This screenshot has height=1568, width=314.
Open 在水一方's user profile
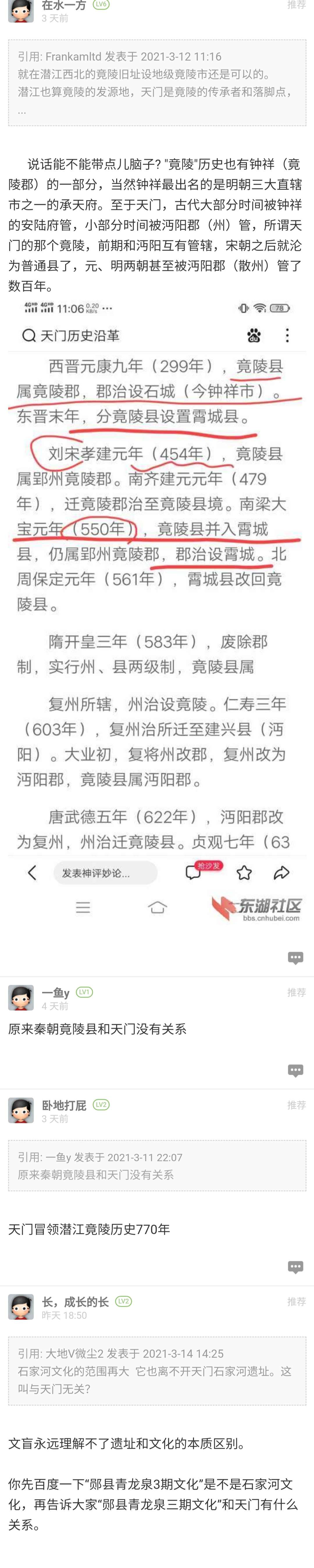[21, 10]
